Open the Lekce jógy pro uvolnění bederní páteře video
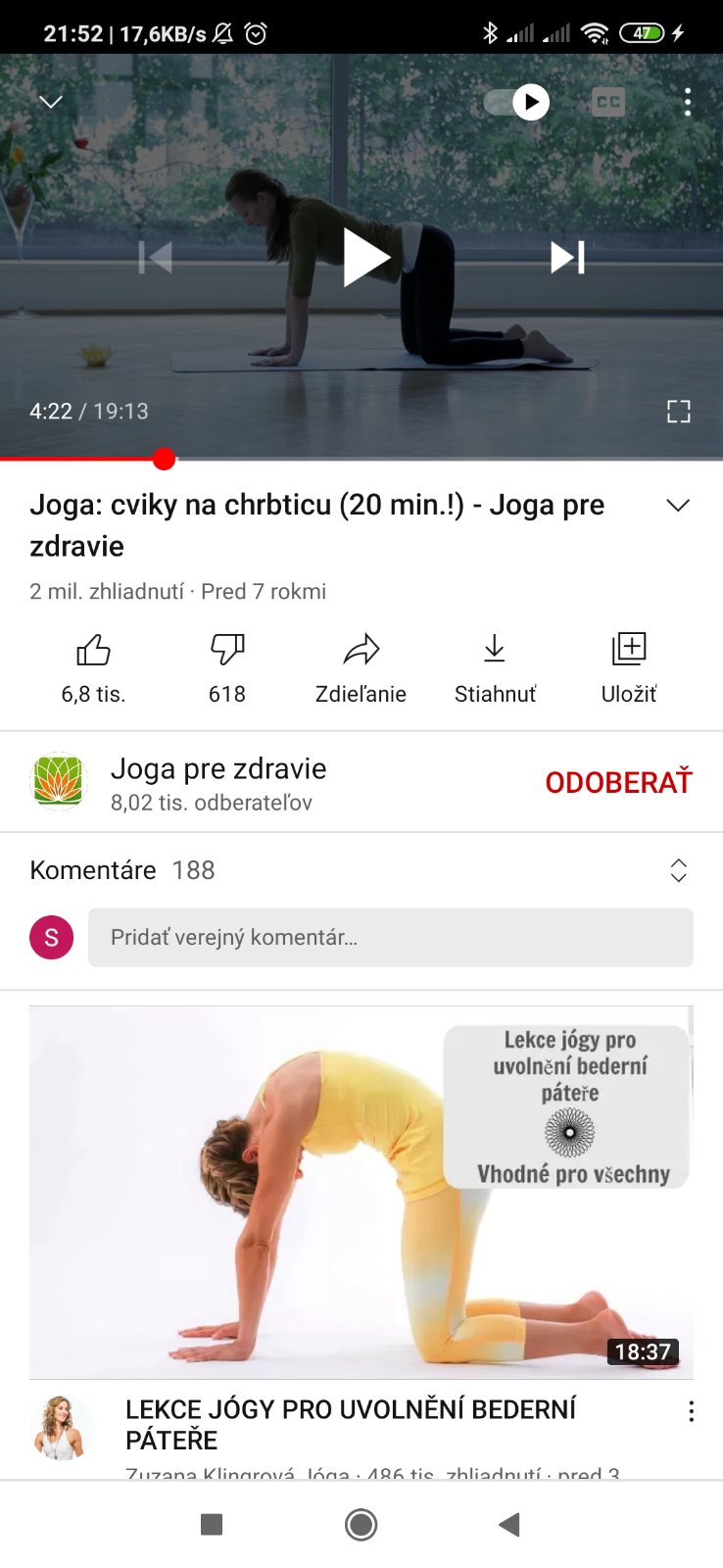The height and width of the screenshot is (1568, 723). point(361,1192)
